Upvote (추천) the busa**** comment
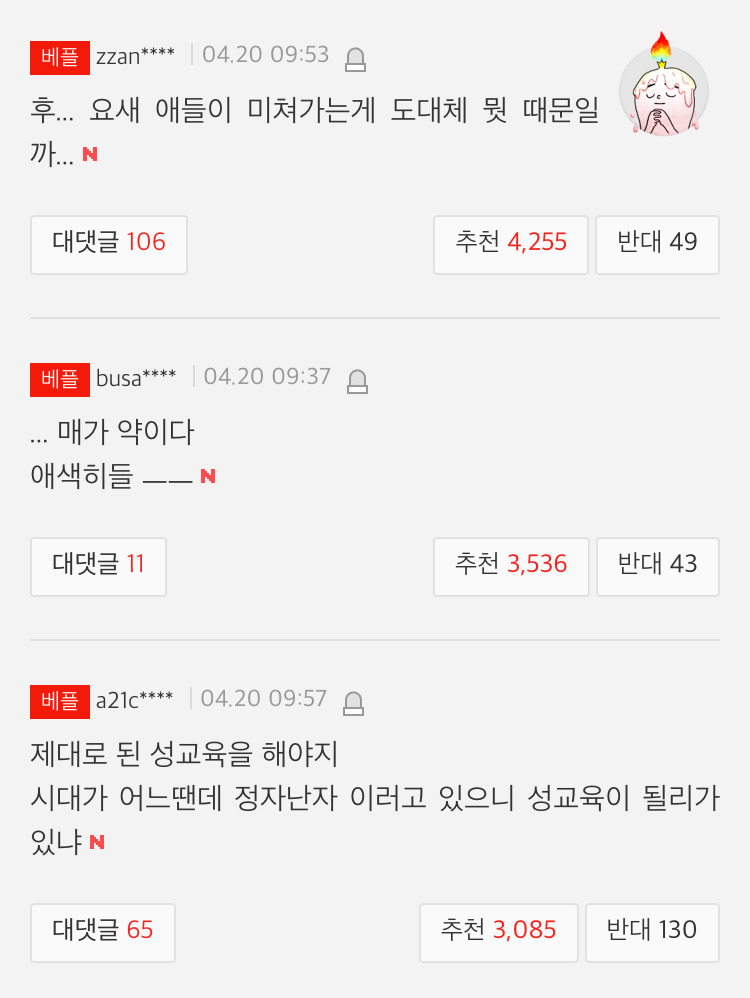Viewport: 750px width, 998px height. [x=511, y=567]
